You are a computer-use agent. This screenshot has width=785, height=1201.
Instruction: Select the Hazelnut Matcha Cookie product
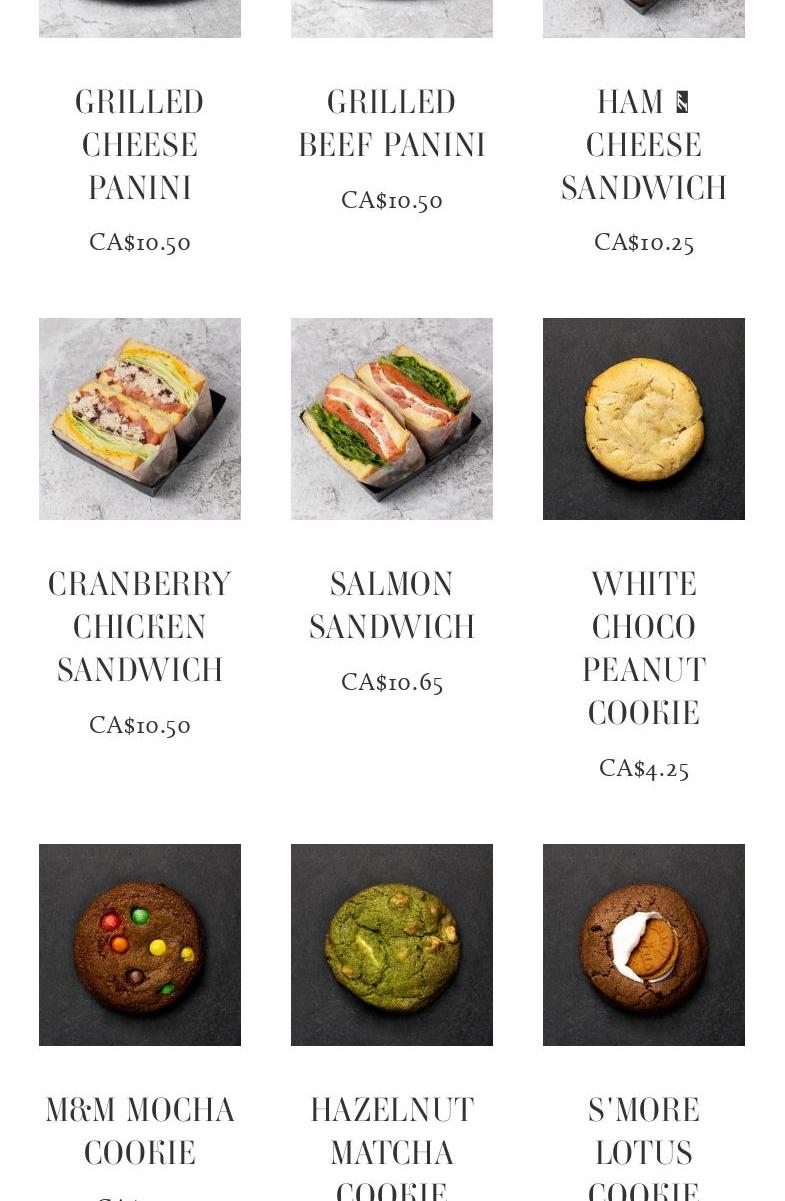[392, 945]
